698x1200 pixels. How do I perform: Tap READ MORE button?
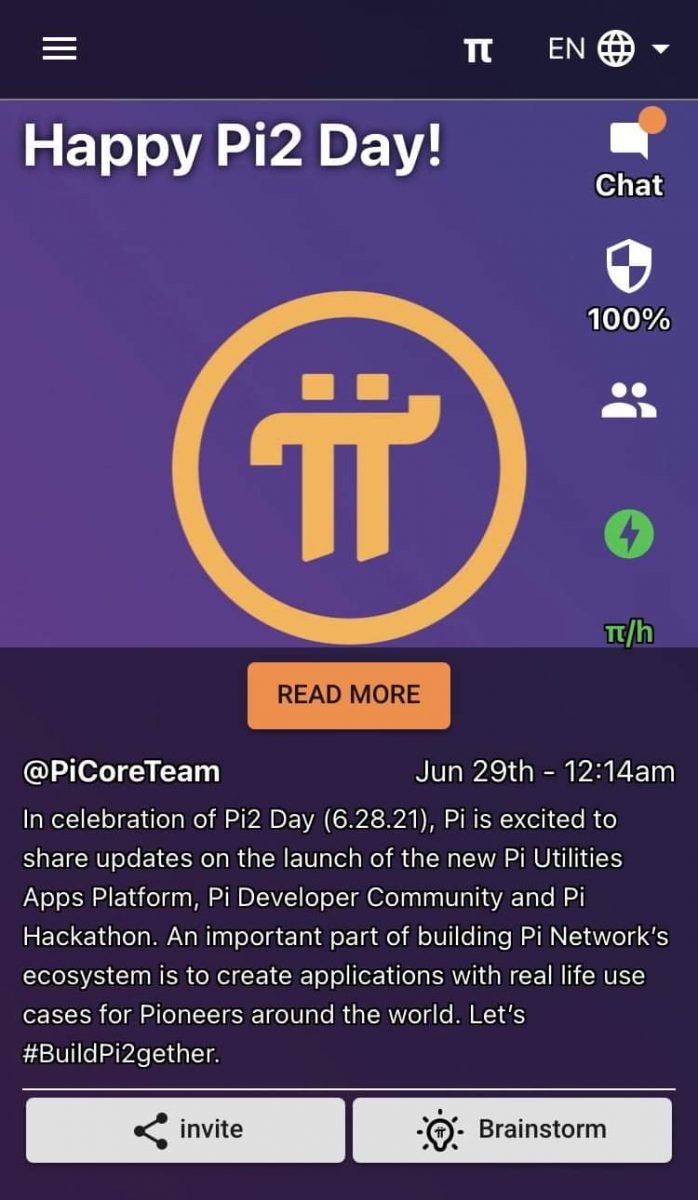point(349,695)
